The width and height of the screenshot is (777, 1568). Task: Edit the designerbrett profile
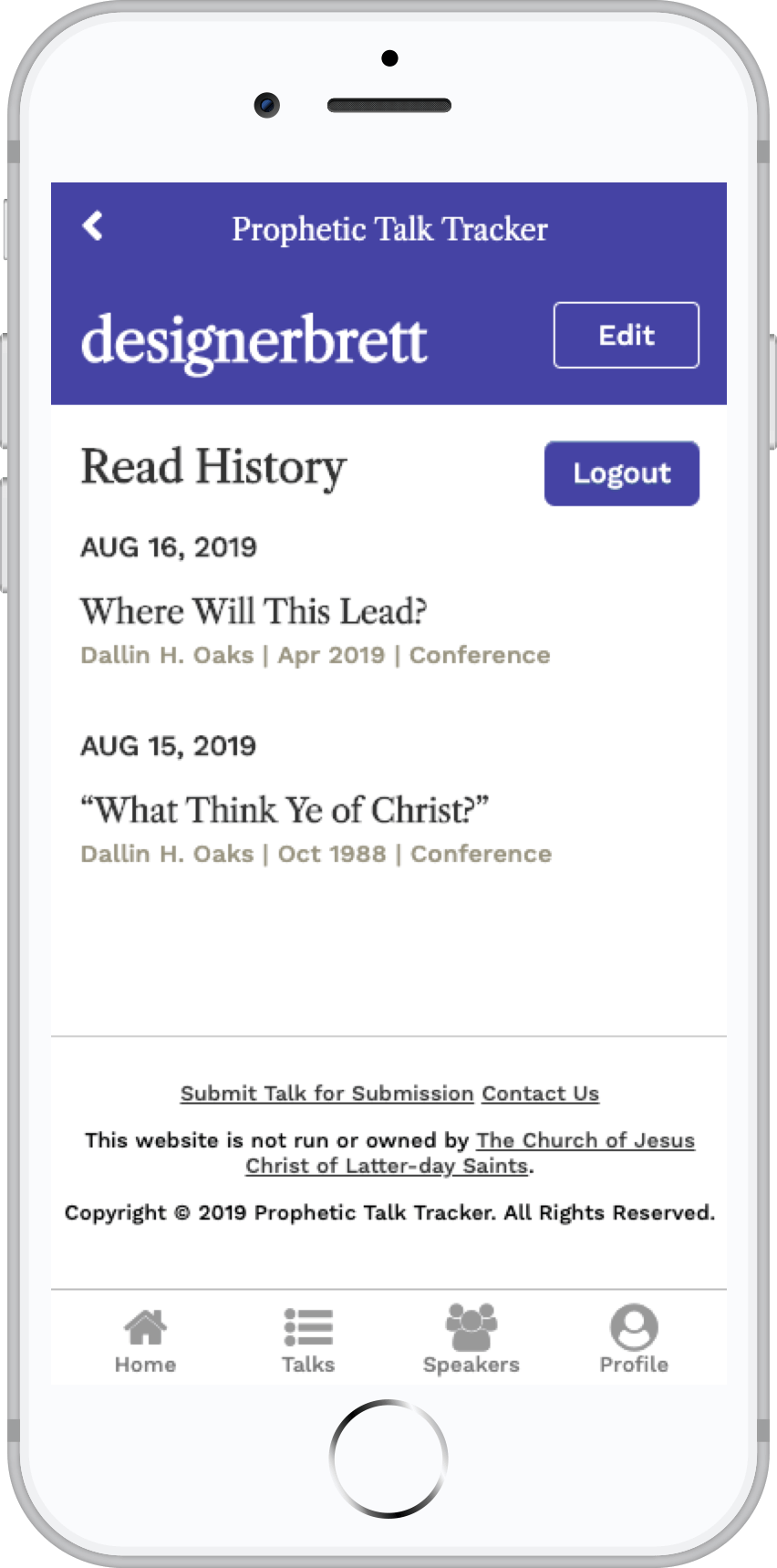point(626,335)
